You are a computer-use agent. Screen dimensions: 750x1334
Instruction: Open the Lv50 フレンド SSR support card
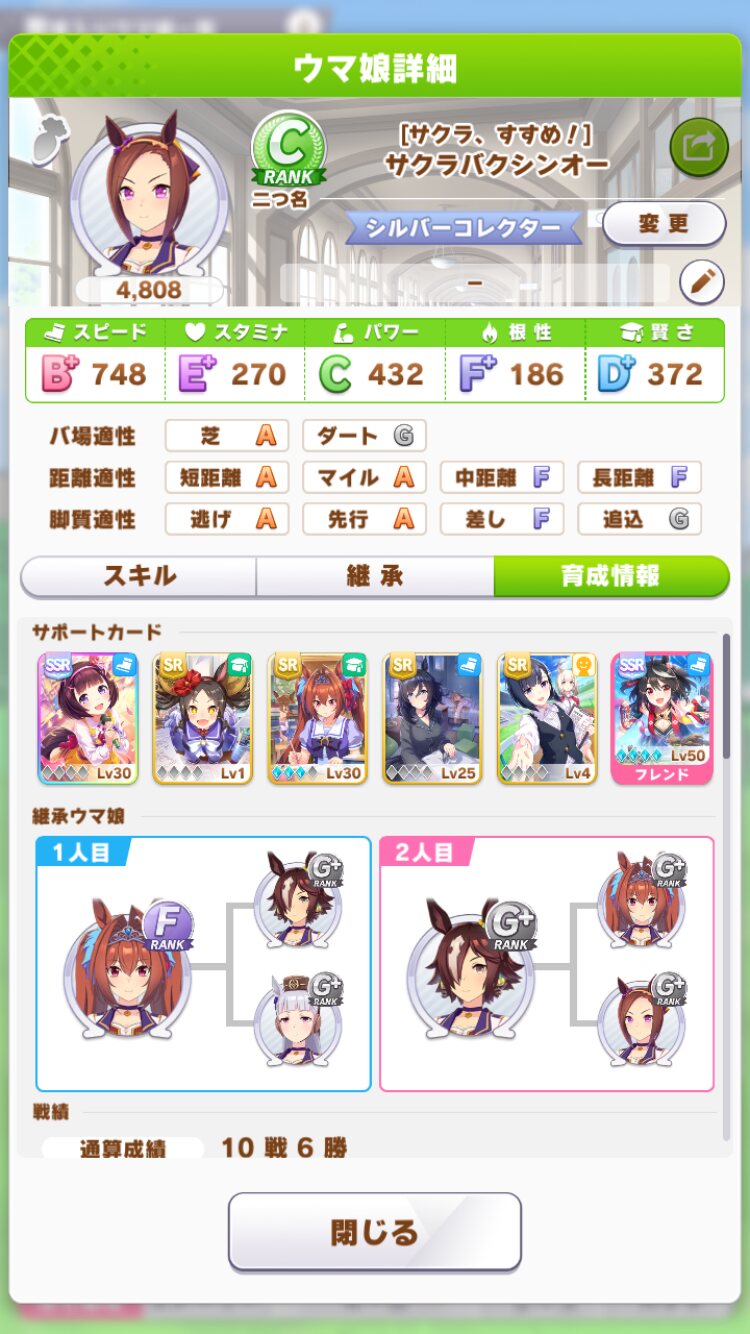coord(662,718)
